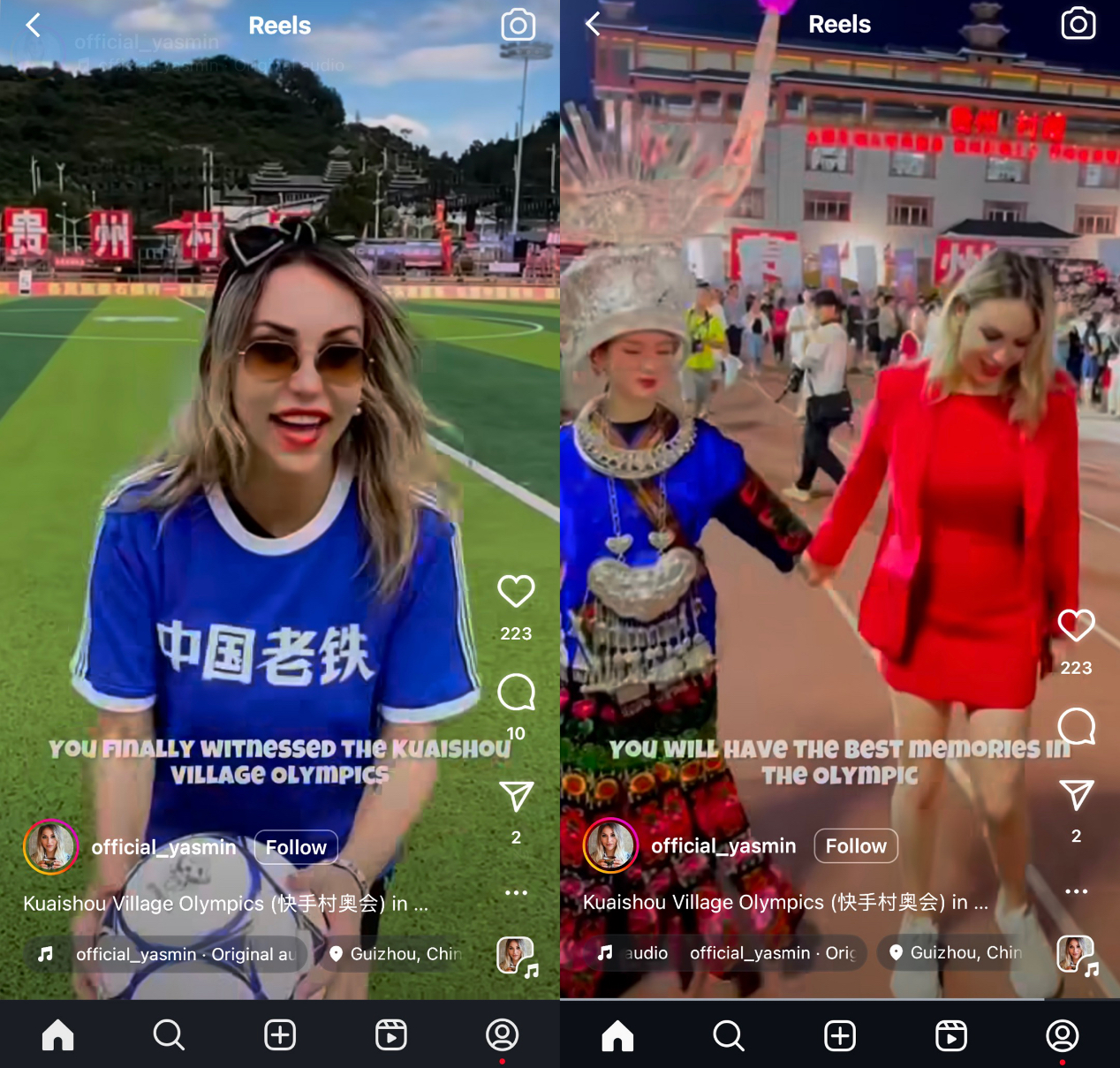Open comments on the red dress reel
This screenshot has height=1068, width=1120.
tap(1076, 727)
